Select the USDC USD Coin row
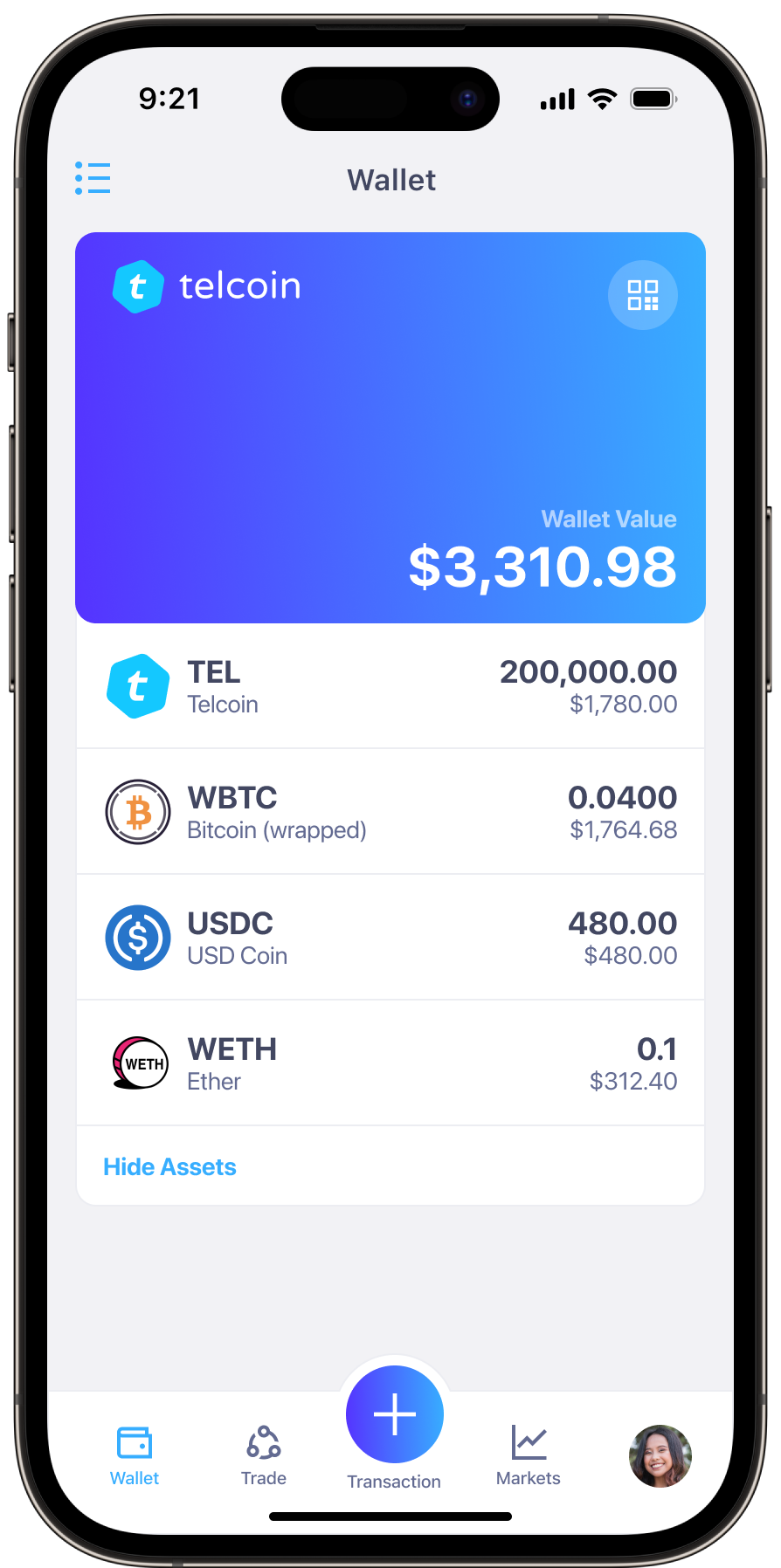The width and height of the screenshot is (781, 1568). 390,938
